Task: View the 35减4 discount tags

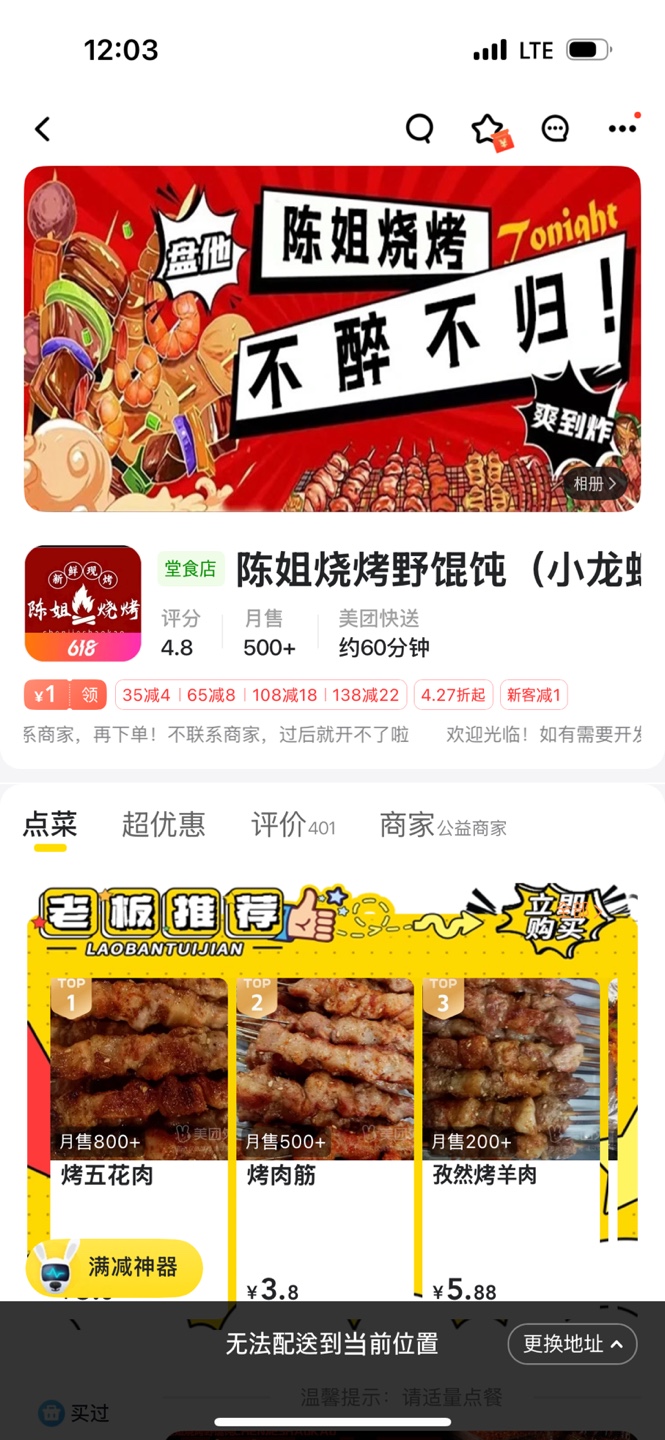Action: coord(147,695)
